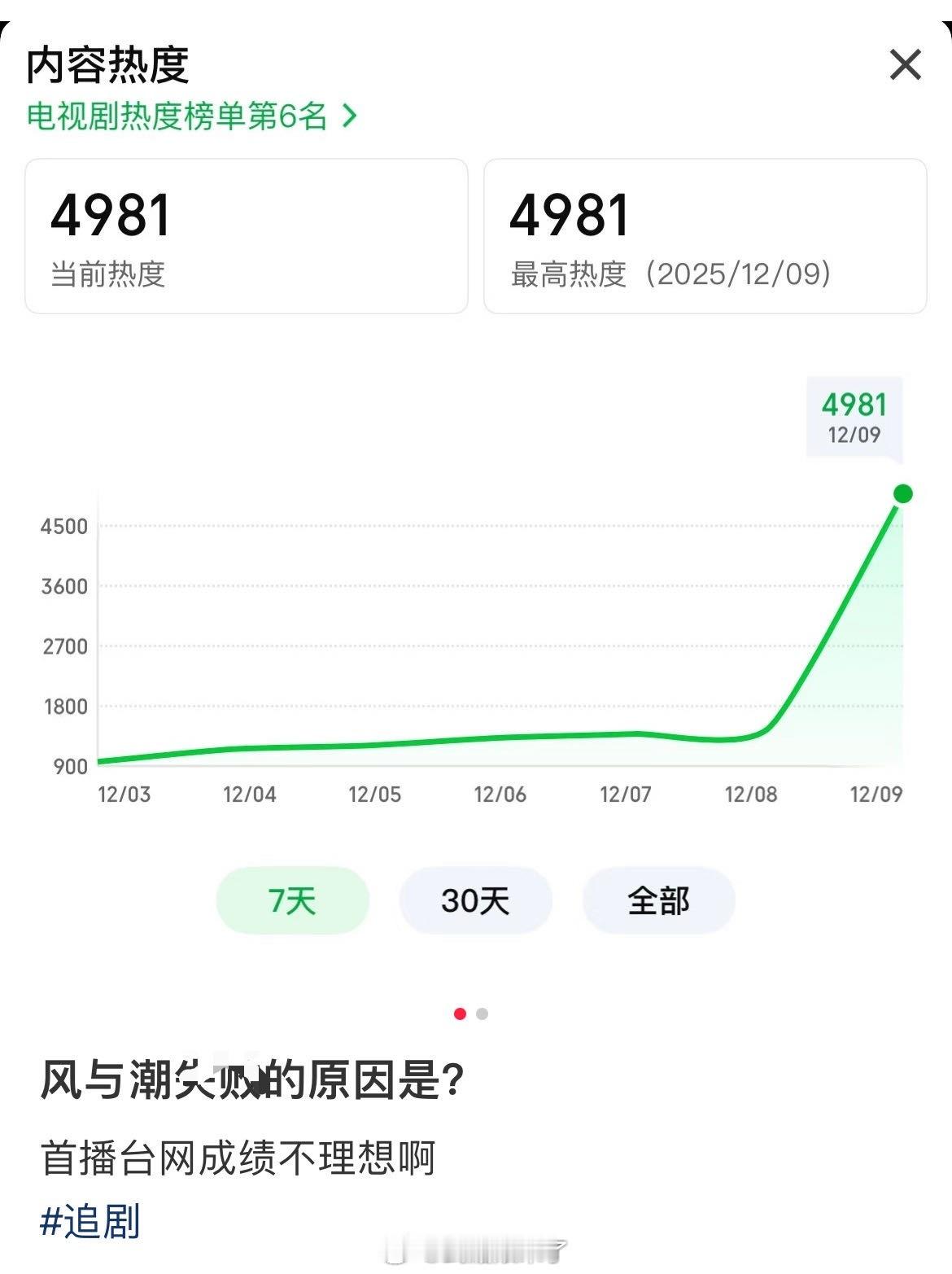Viewport: 952px width, 1274px height.
Task: Click the green chevron after 第6名
Action: point(350,116)
